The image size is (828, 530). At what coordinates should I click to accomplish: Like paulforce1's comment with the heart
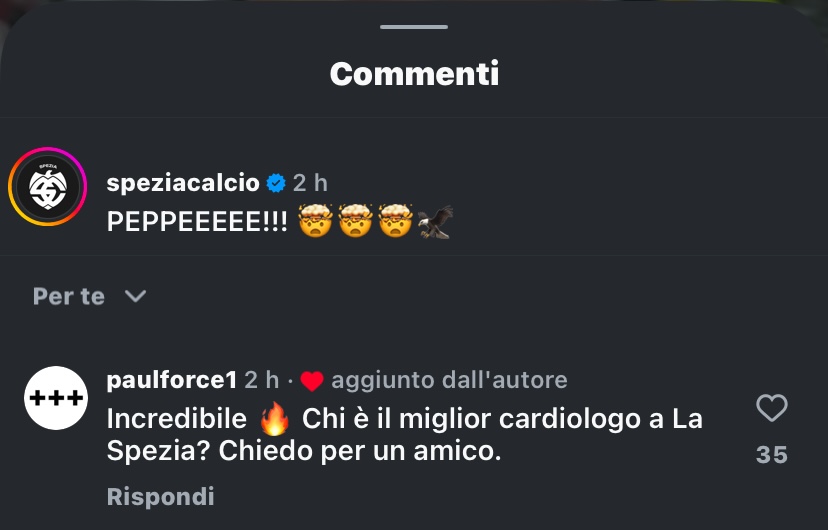[x=771, y=408]
